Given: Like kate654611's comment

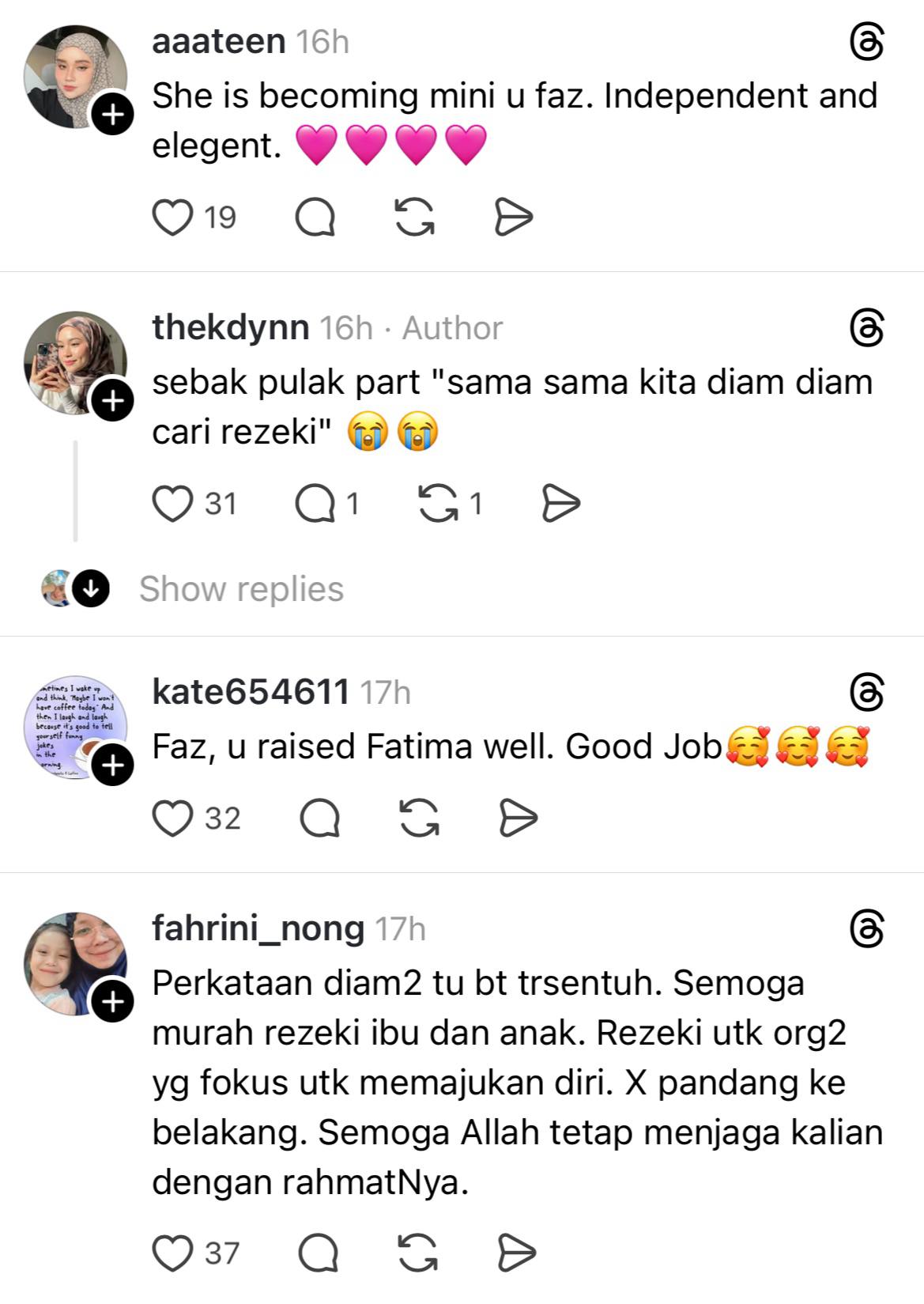Looking at the screenshot, I should pyautogui.click(x=172, y=818).
